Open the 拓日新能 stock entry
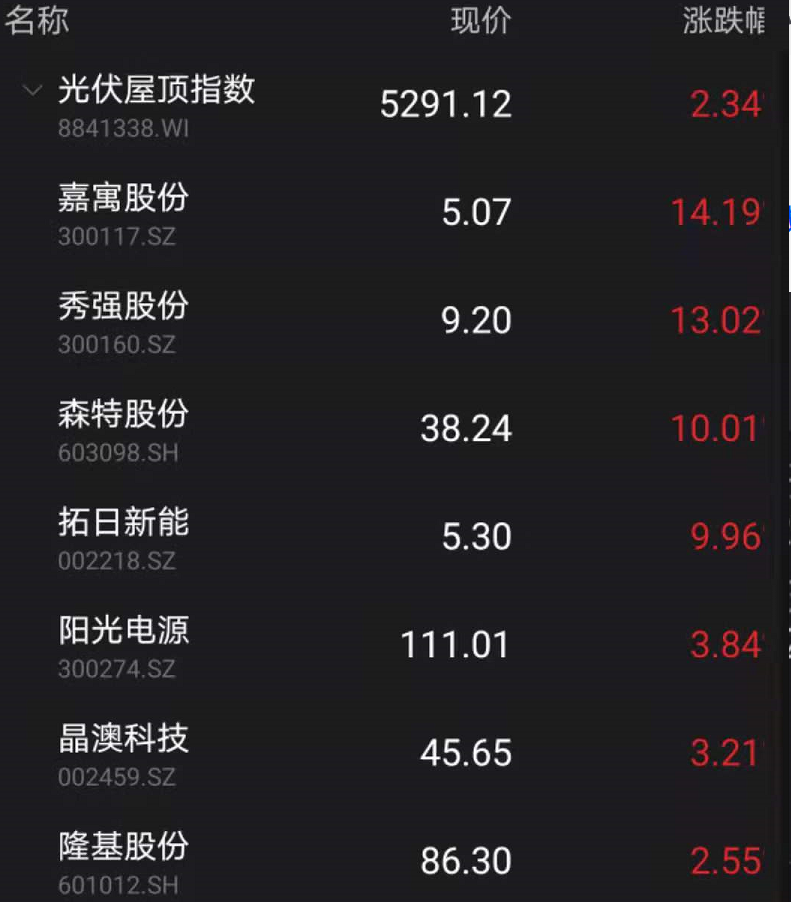Viewport: 791px width, 902px height. (x=121, y=523)
